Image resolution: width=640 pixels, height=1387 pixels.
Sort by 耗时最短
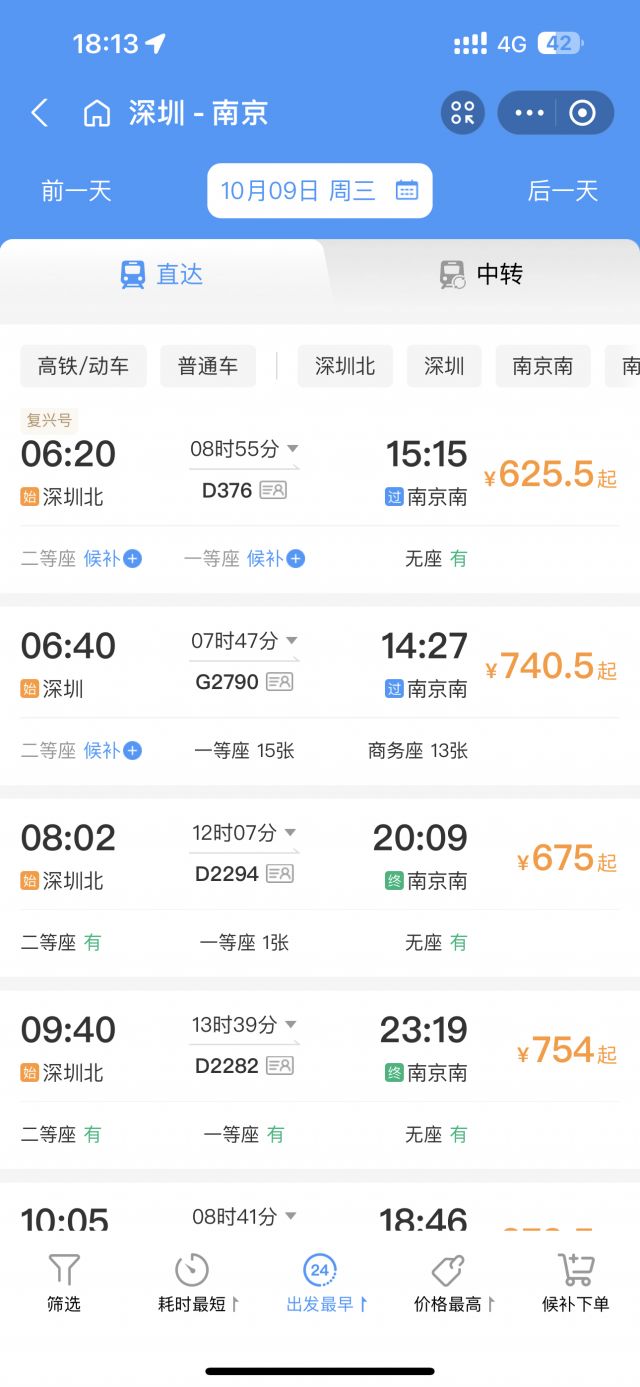(198, 1283)
